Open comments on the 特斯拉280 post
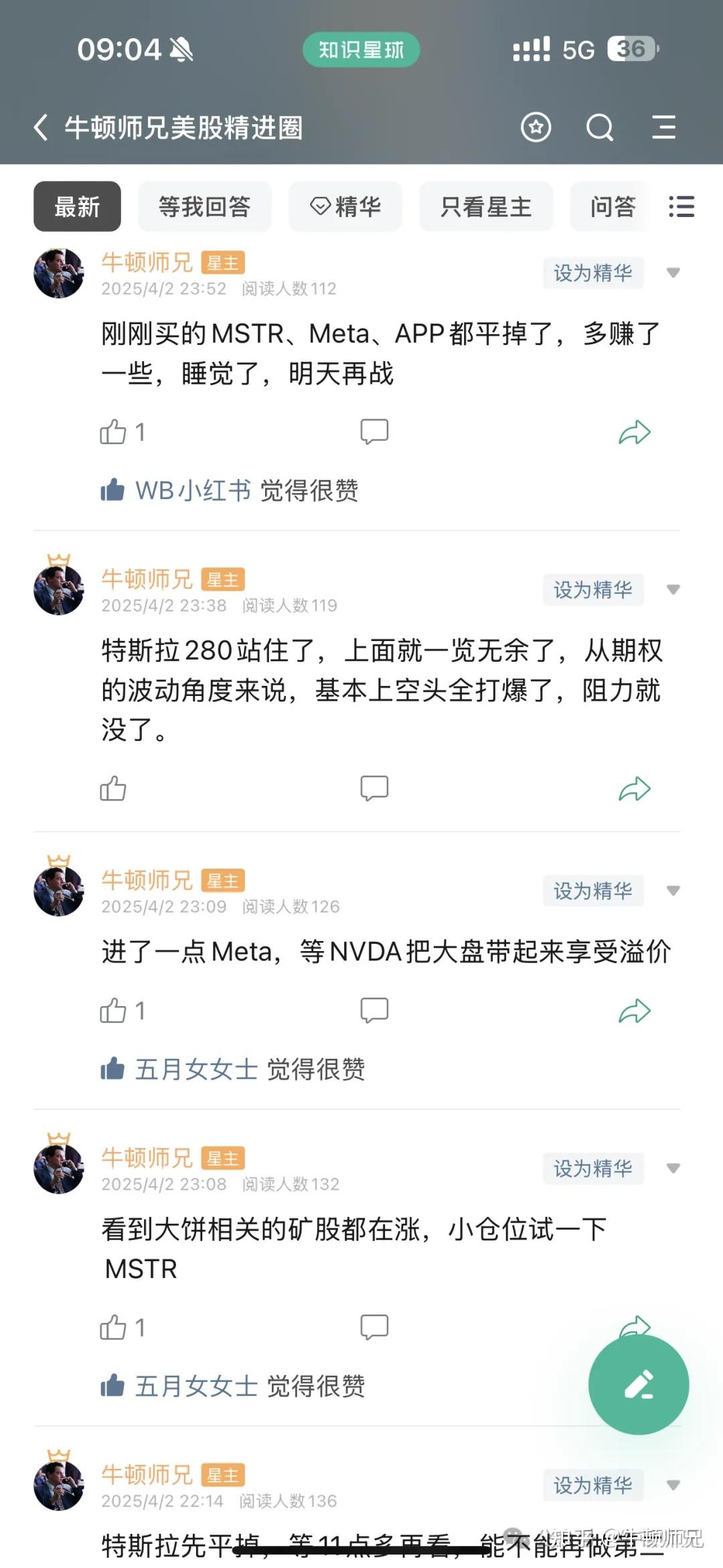Viewport: 723px width, 1568px height. [x=374, y=788]
